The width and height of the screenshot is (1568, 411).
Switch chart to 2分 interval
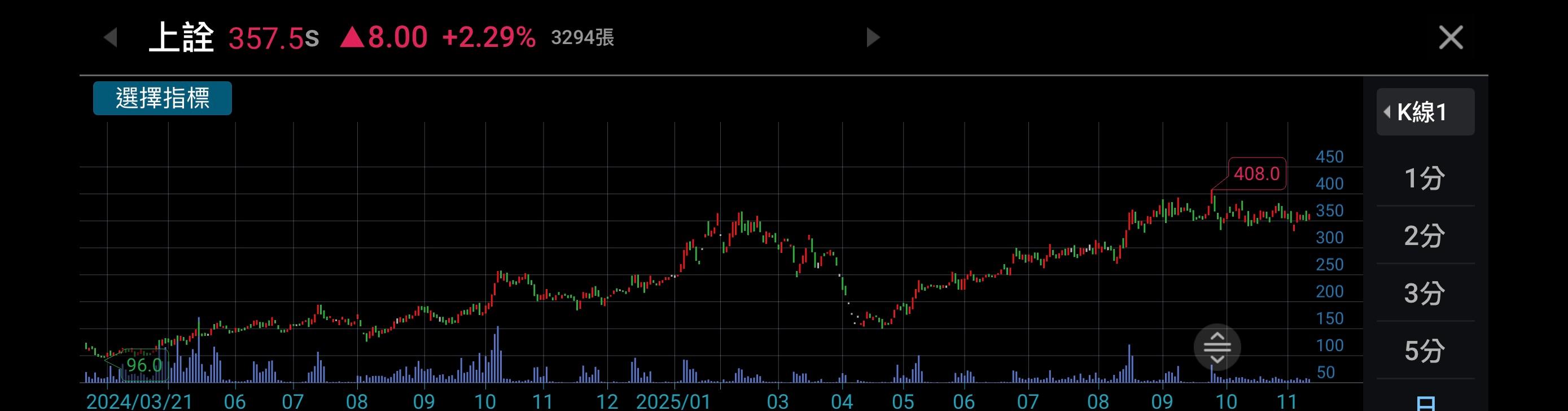1424,235
